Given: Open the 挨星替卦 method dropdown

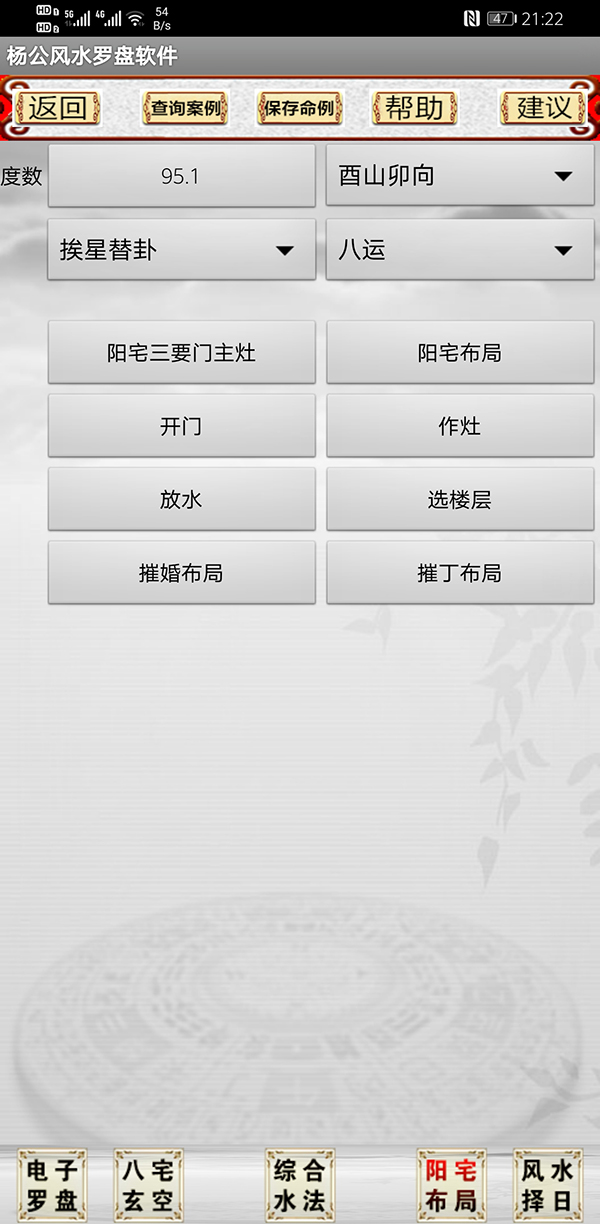Looking at the screenshot, I should 181,250.
